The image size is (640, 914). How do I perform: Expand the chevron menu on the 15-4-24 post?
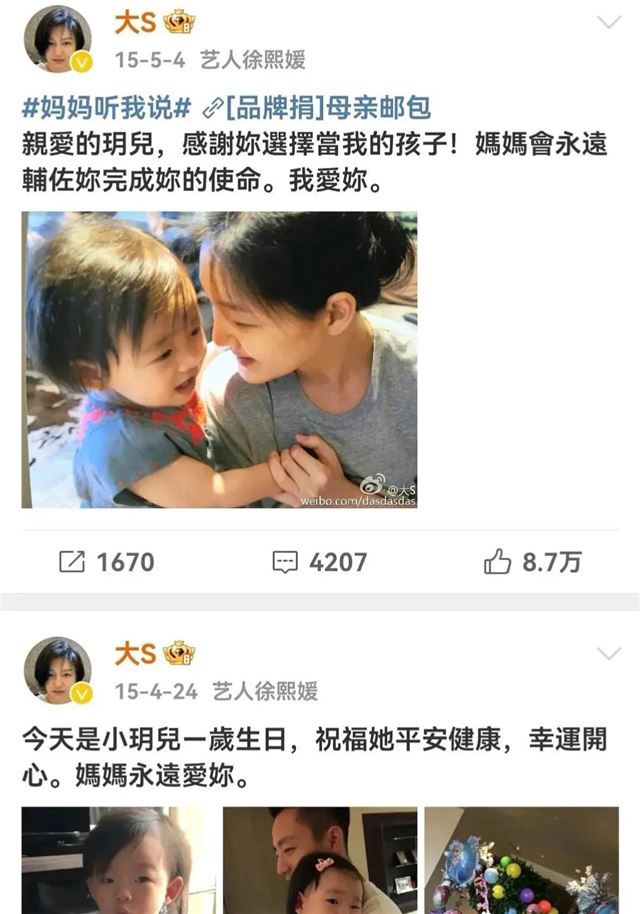coord(608,654)
